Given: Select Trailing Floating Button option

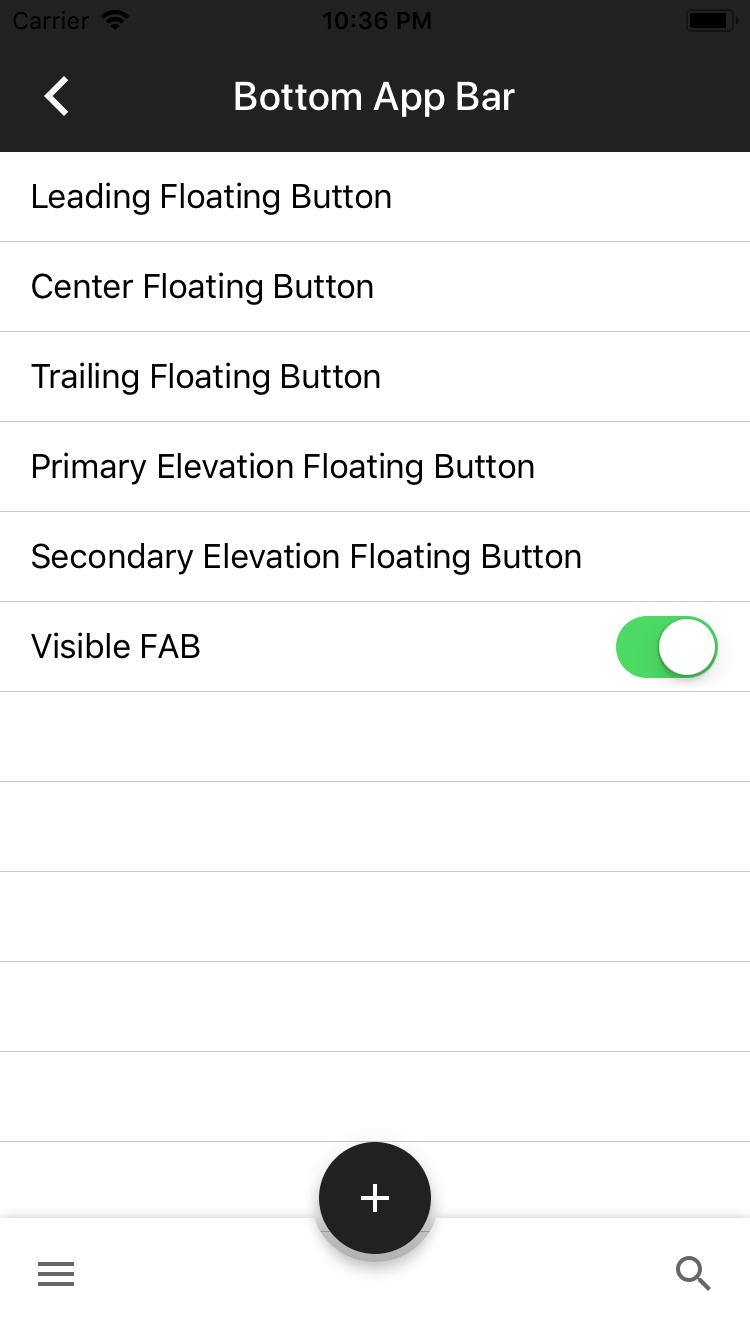Looking at the screenshot, I should tap(206, 377).
